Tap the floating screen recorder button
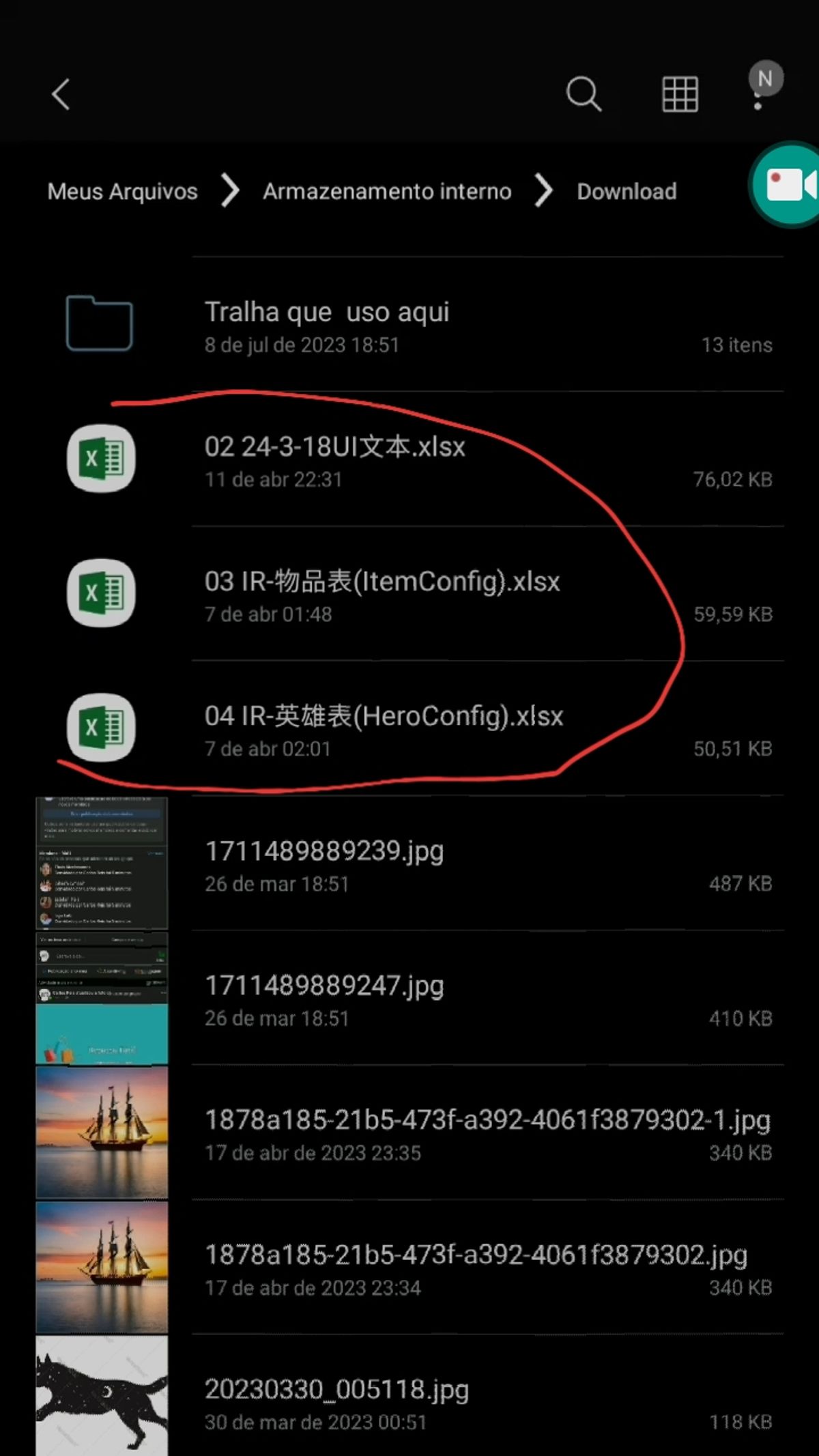 [x=788, y=184]
